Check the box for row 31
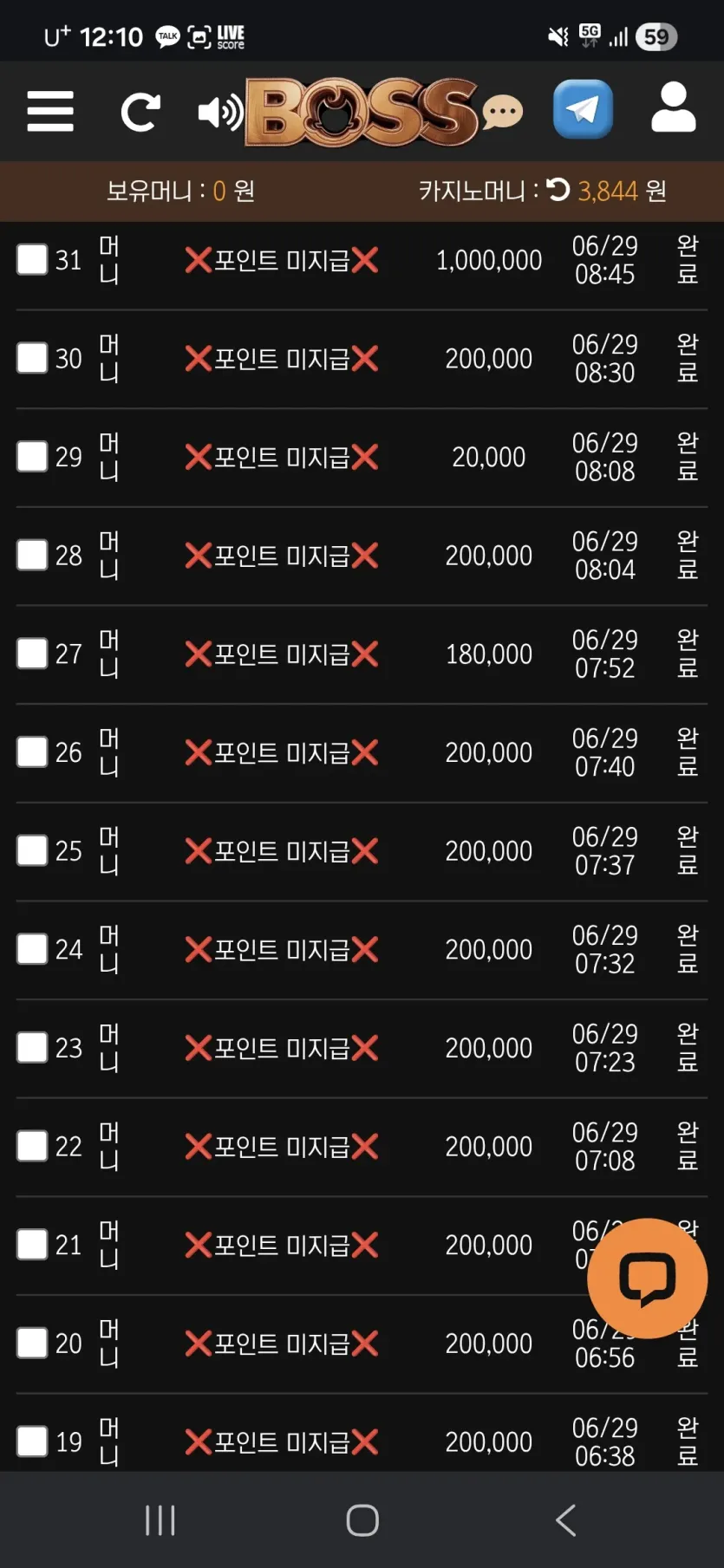The width and height of the screenshot is (724, 1568). click(32, 259)
